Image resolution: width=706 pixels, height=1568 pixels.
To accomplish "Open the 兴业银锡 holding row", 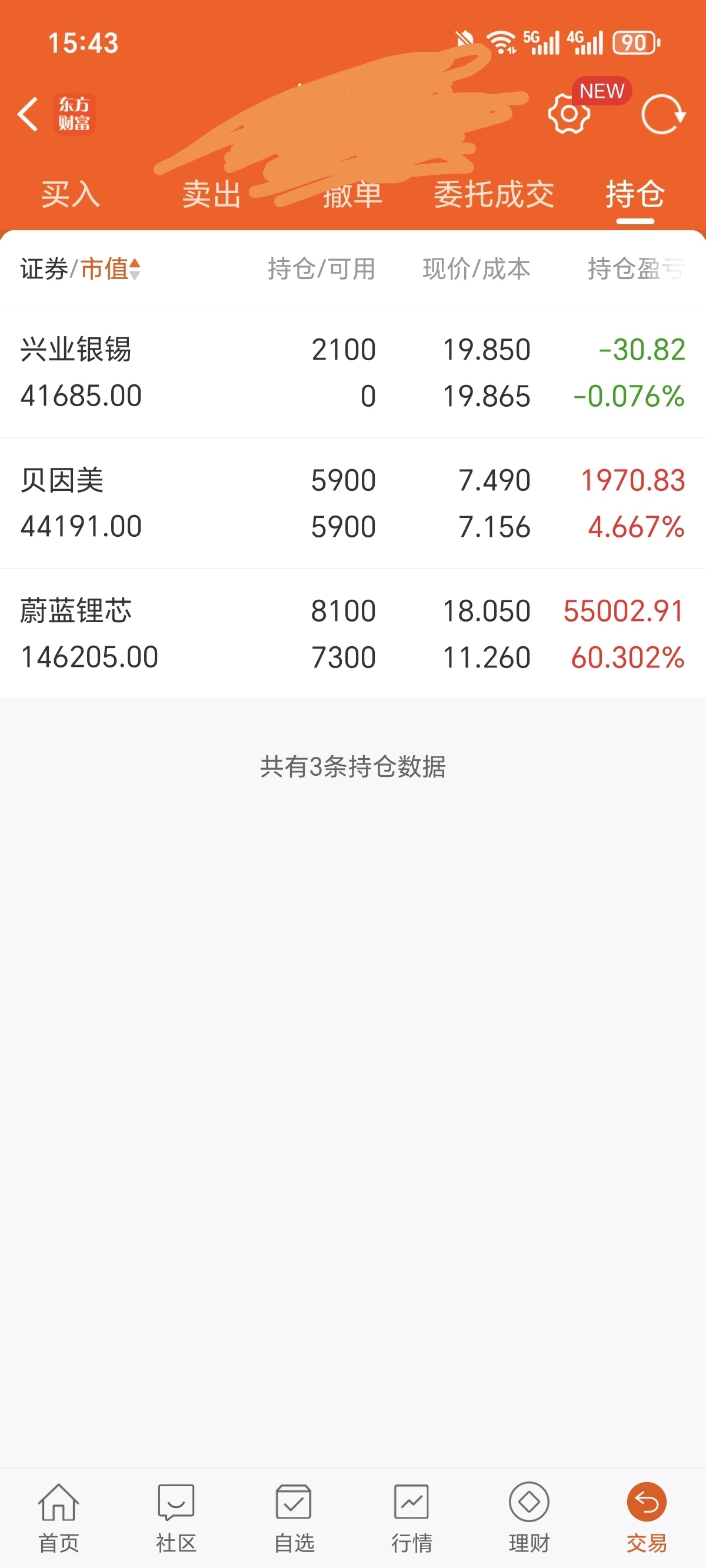I will click(353, 373).
